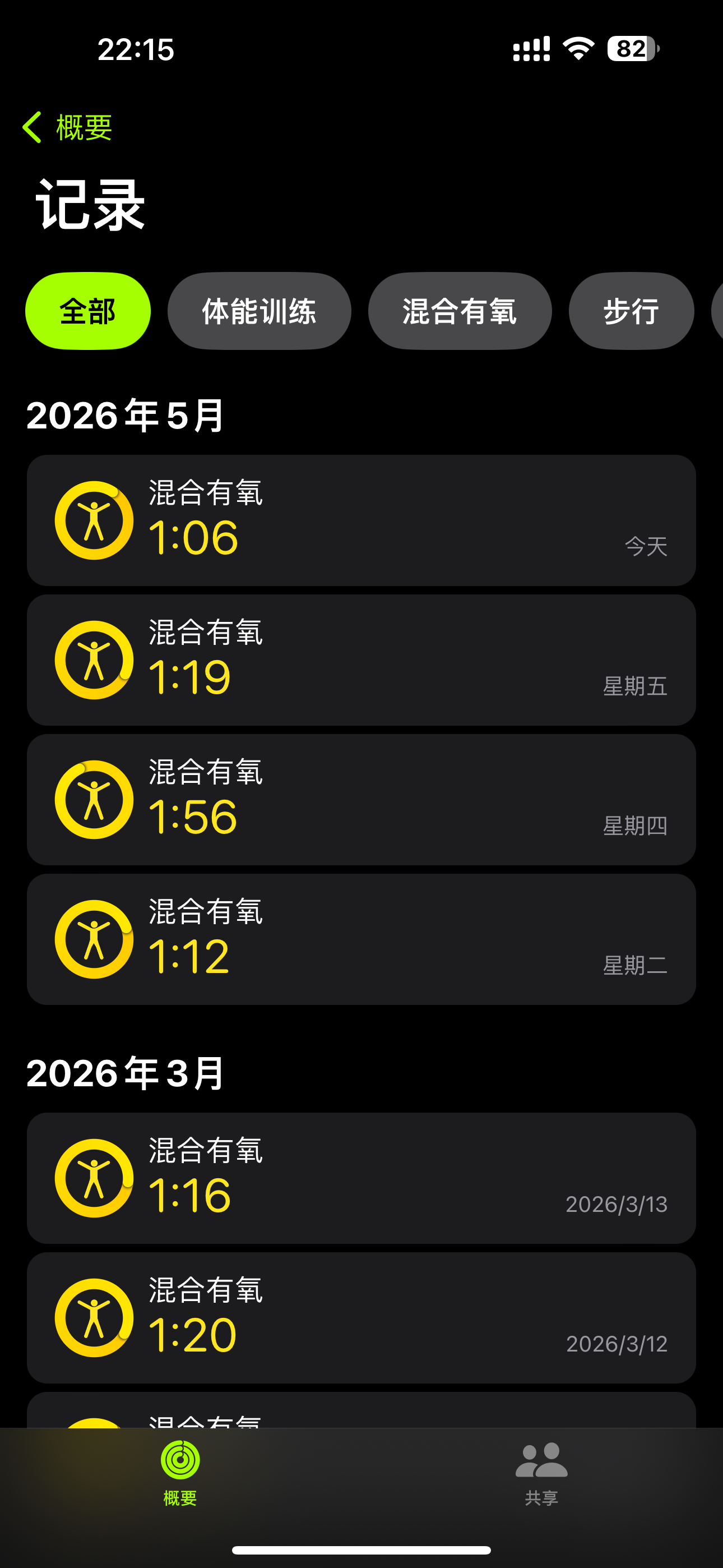Open the 2026/3/13 workout record

(361, 1178)
